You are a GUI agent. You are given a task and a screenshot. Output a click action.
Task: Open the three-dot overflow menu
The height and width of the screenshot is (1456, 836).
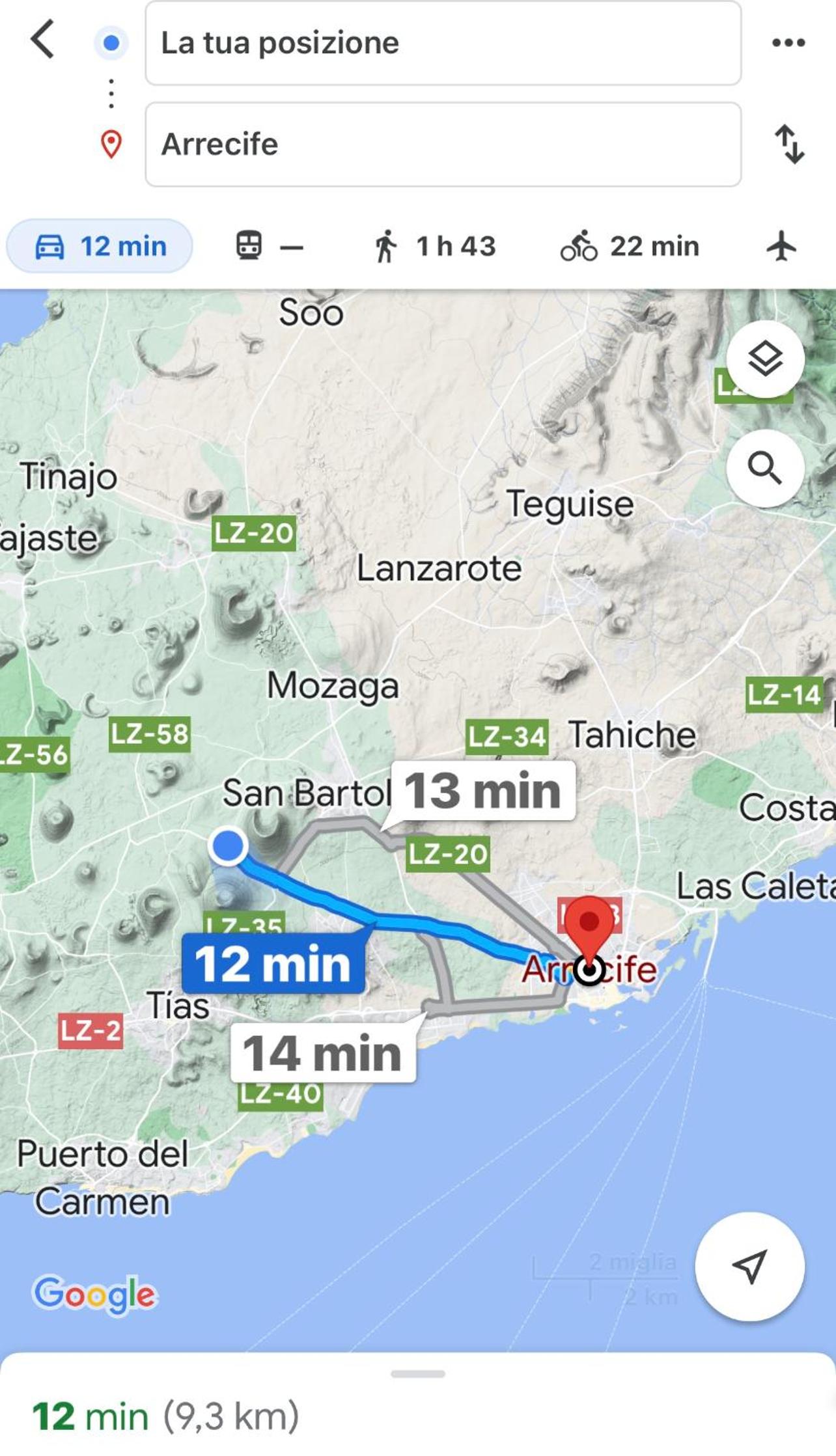tap(788, 43)
